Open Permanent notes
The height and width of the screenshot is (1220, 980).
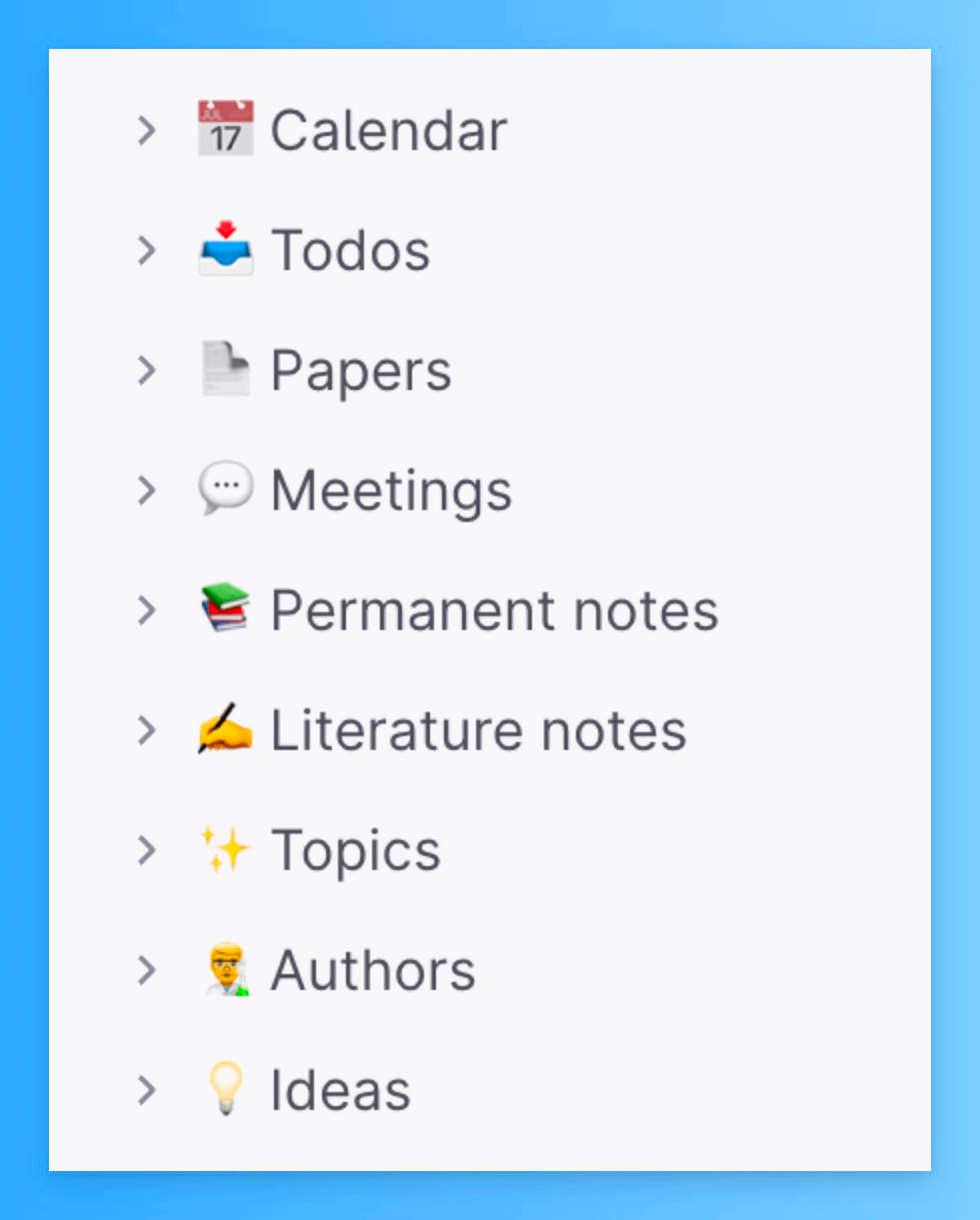click(x=493, y=611)
